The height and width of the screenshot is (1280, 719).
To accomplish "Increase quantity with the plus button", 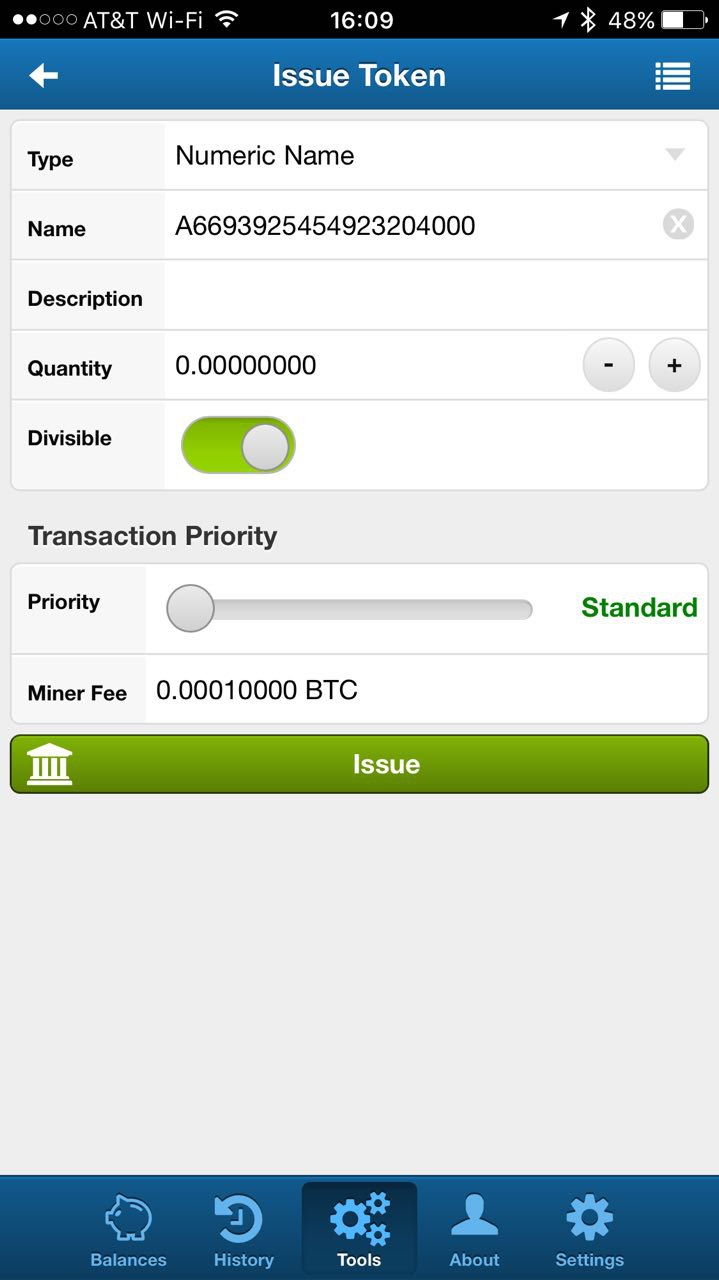I will click(674, 366).
